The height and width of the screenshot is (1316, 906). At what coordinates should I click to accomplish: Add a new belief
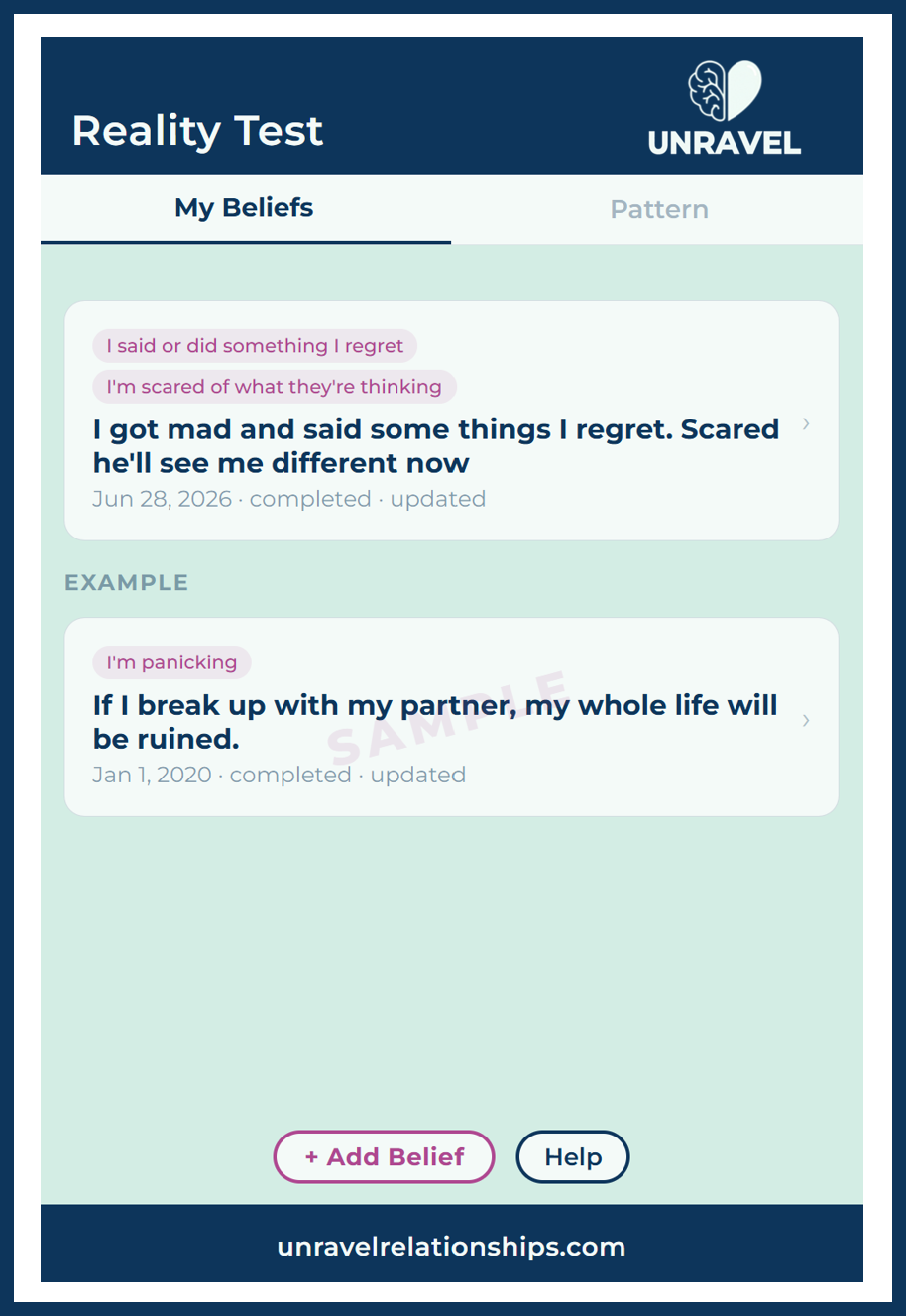click(x=384, y=1156)
